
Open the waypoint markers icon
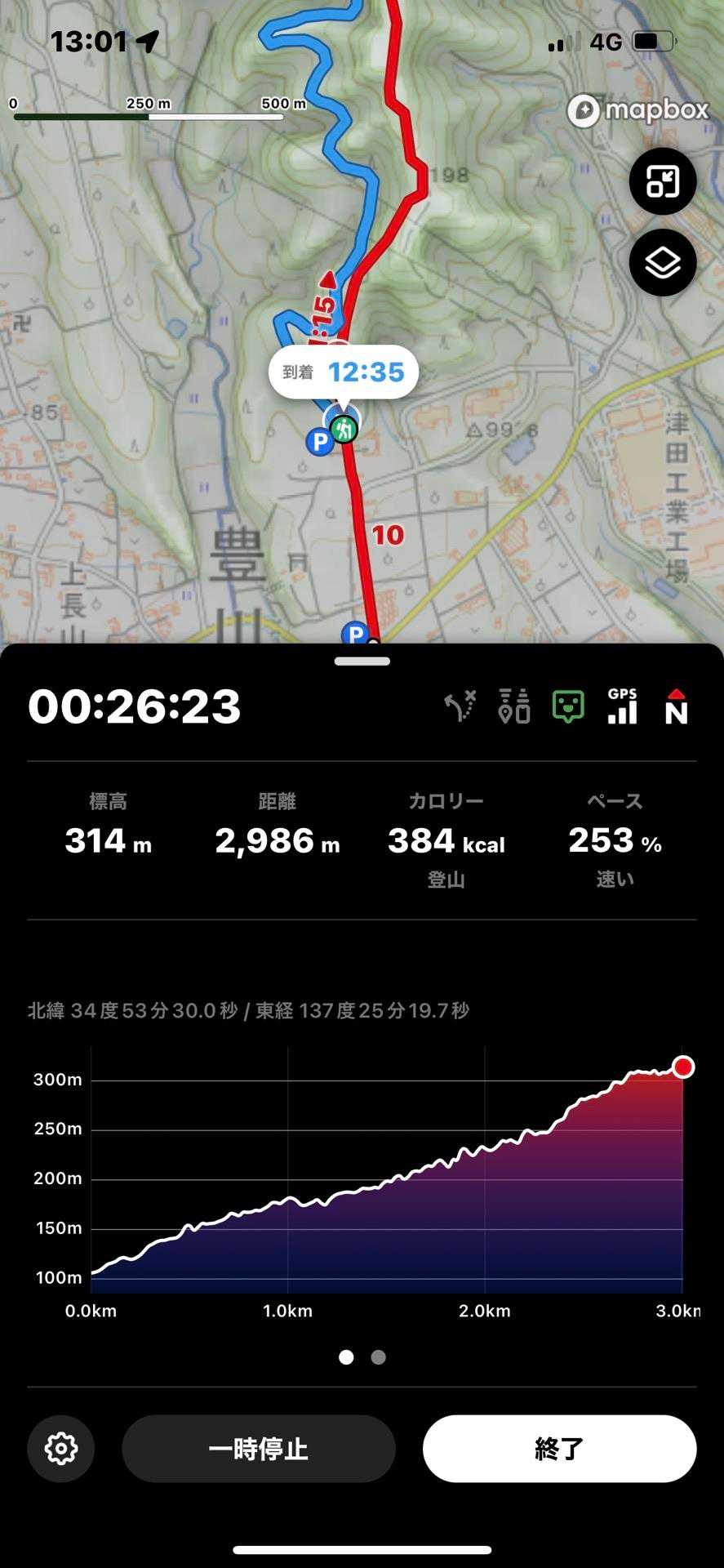[514, 706]
